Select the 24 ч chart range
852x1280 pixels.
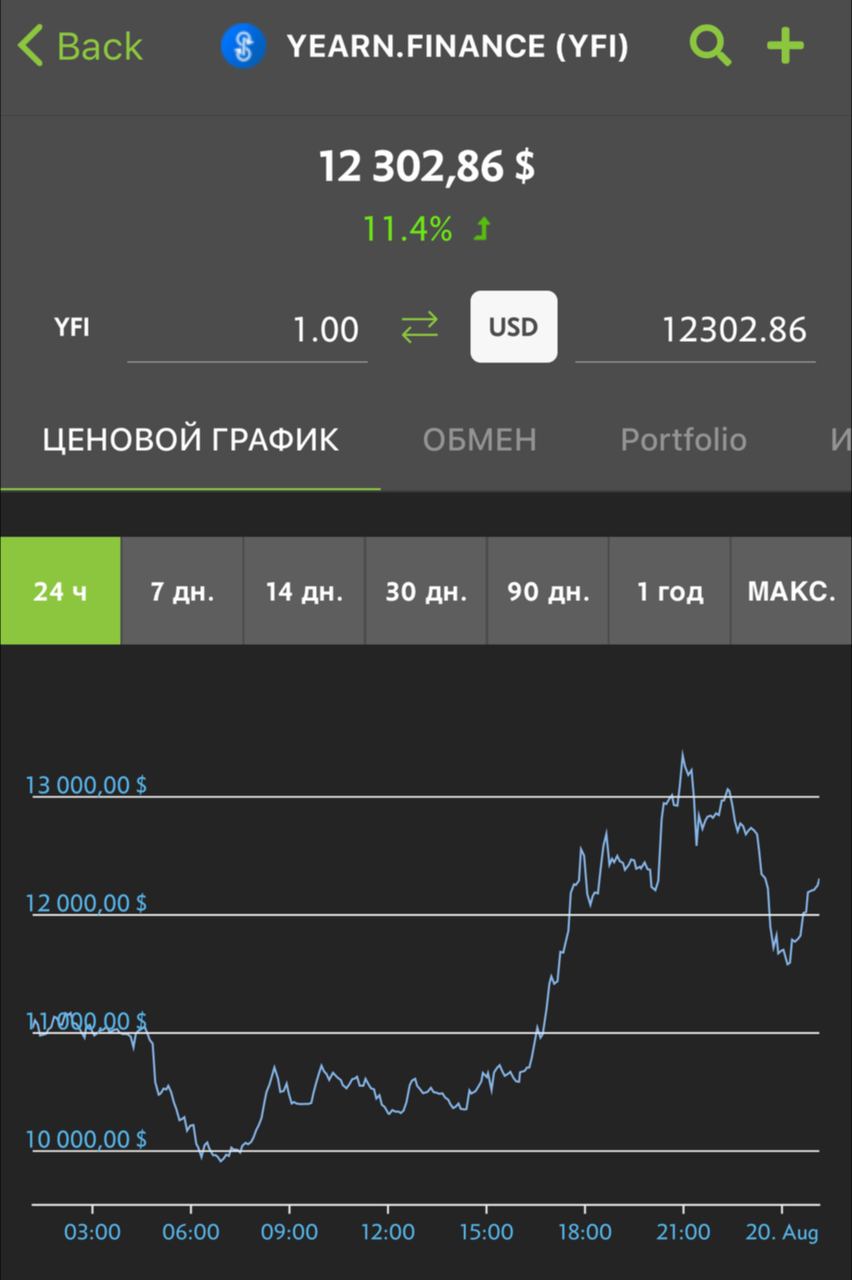tap(60, 591)
